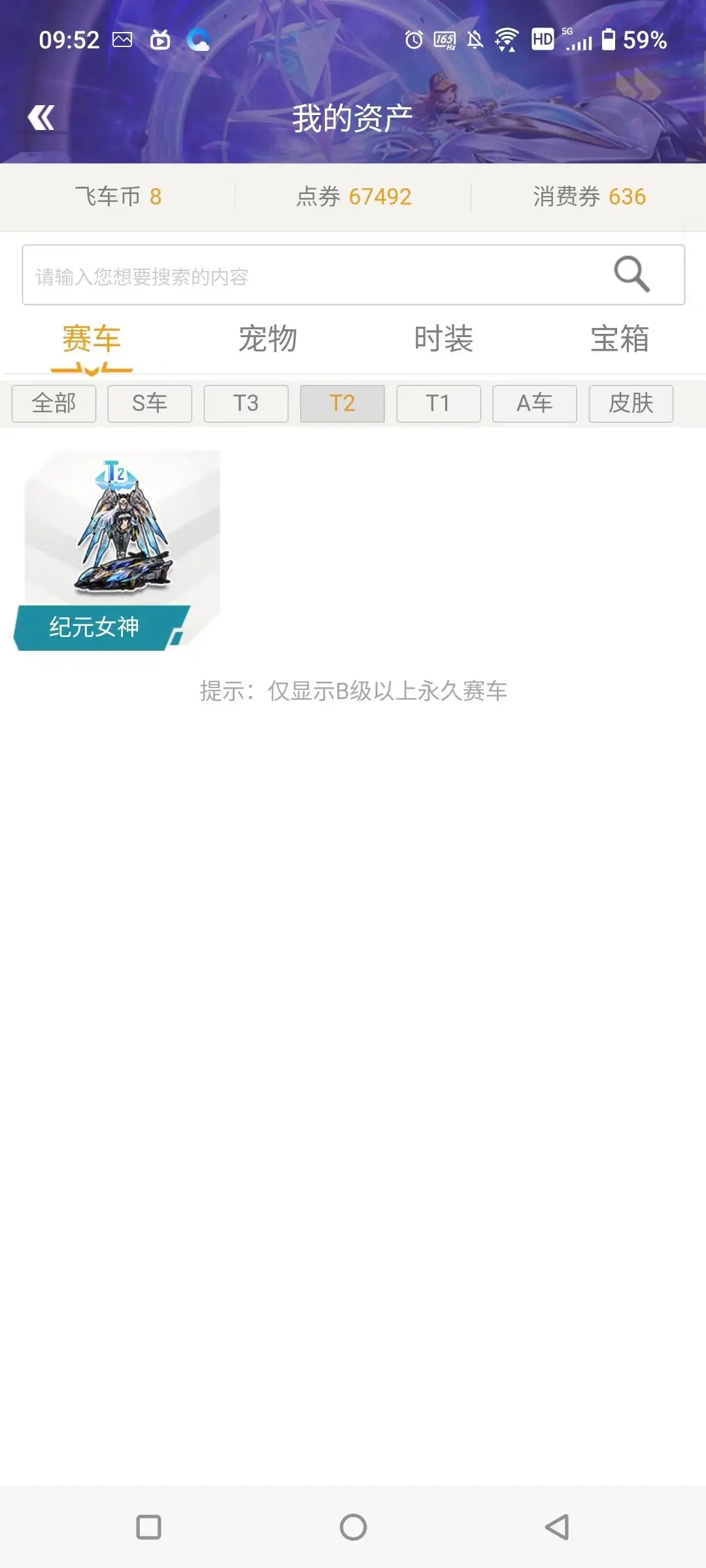706x1568 pixels.
Task: Switch to the 宝箱 tab
Action: 620,339
